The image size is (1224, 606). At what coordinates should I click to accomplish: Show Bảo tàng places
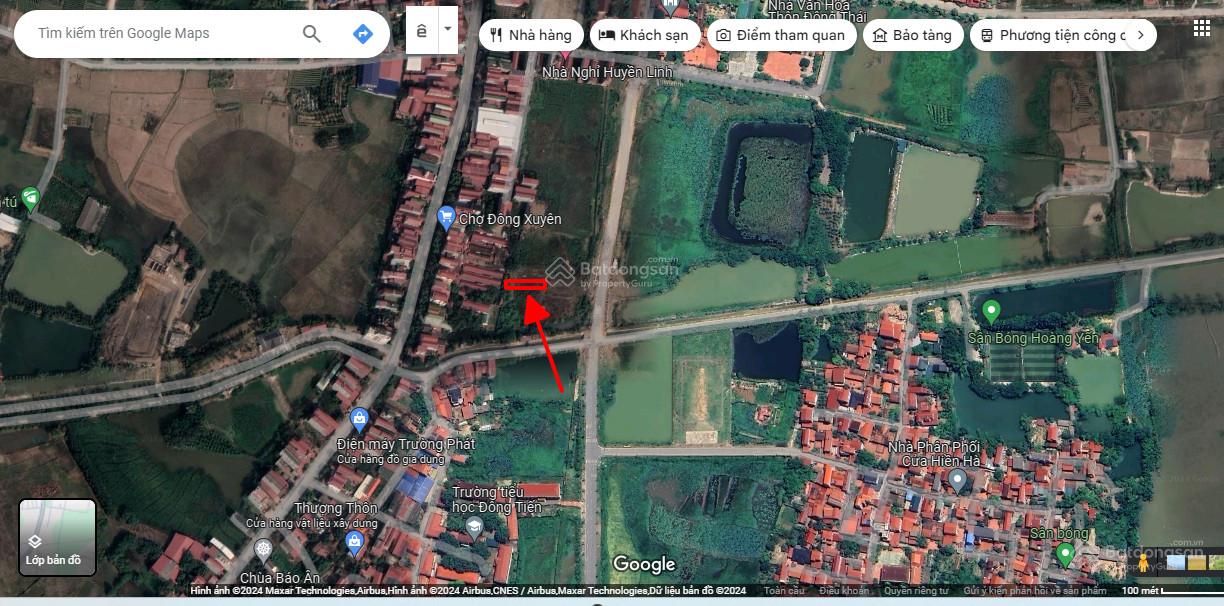[911, 35]
